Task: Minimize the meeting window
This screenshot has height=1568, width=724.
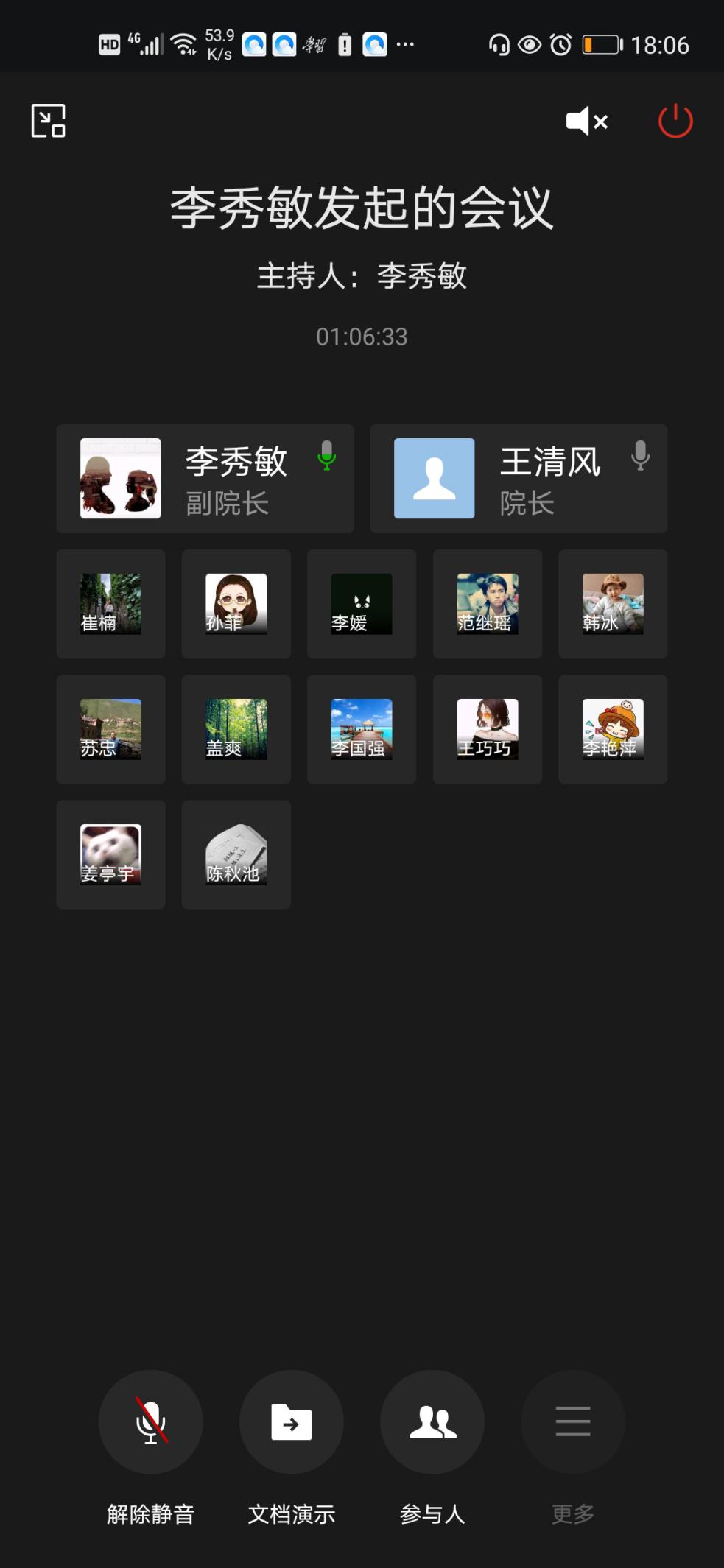Action: [49, 121]
